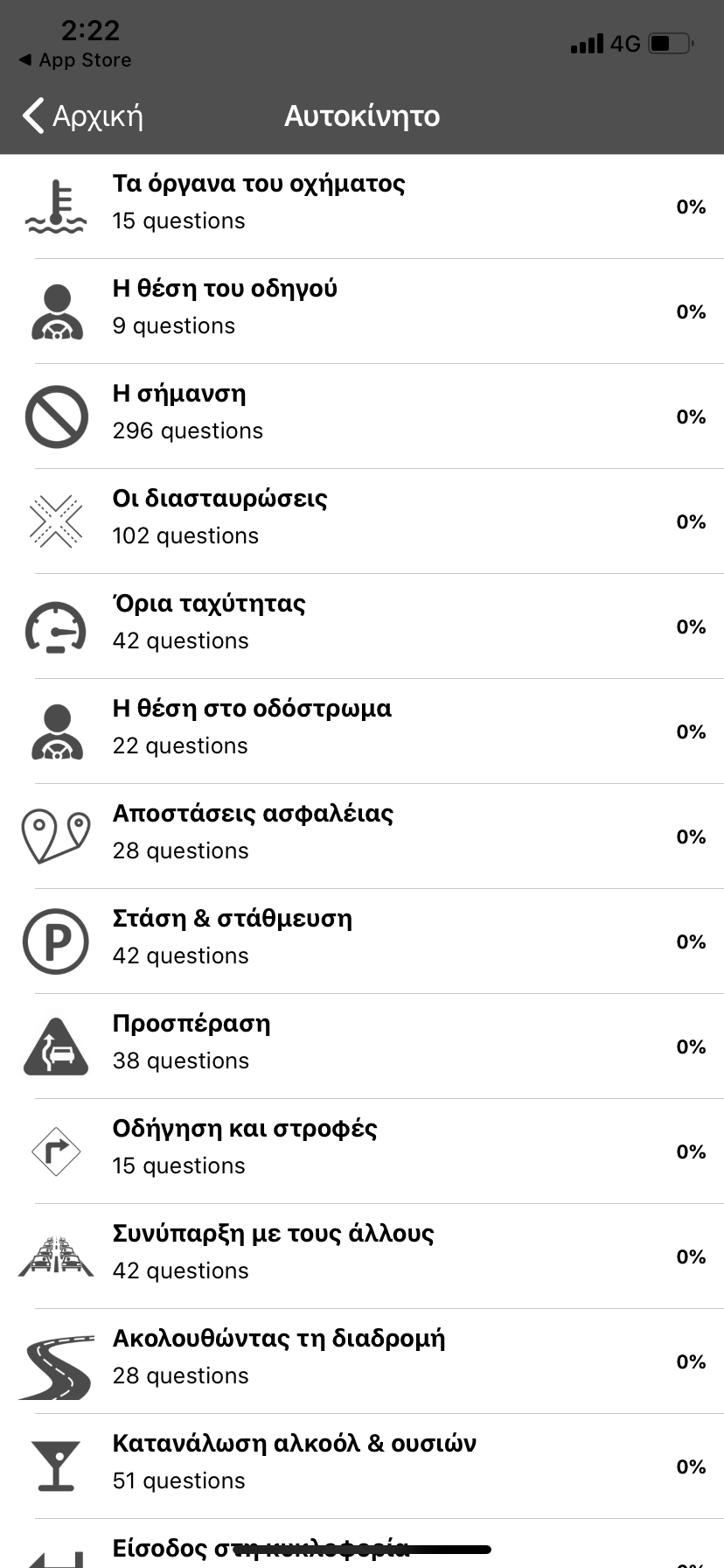Tap the Προσπέραση category

point(362,1046)
